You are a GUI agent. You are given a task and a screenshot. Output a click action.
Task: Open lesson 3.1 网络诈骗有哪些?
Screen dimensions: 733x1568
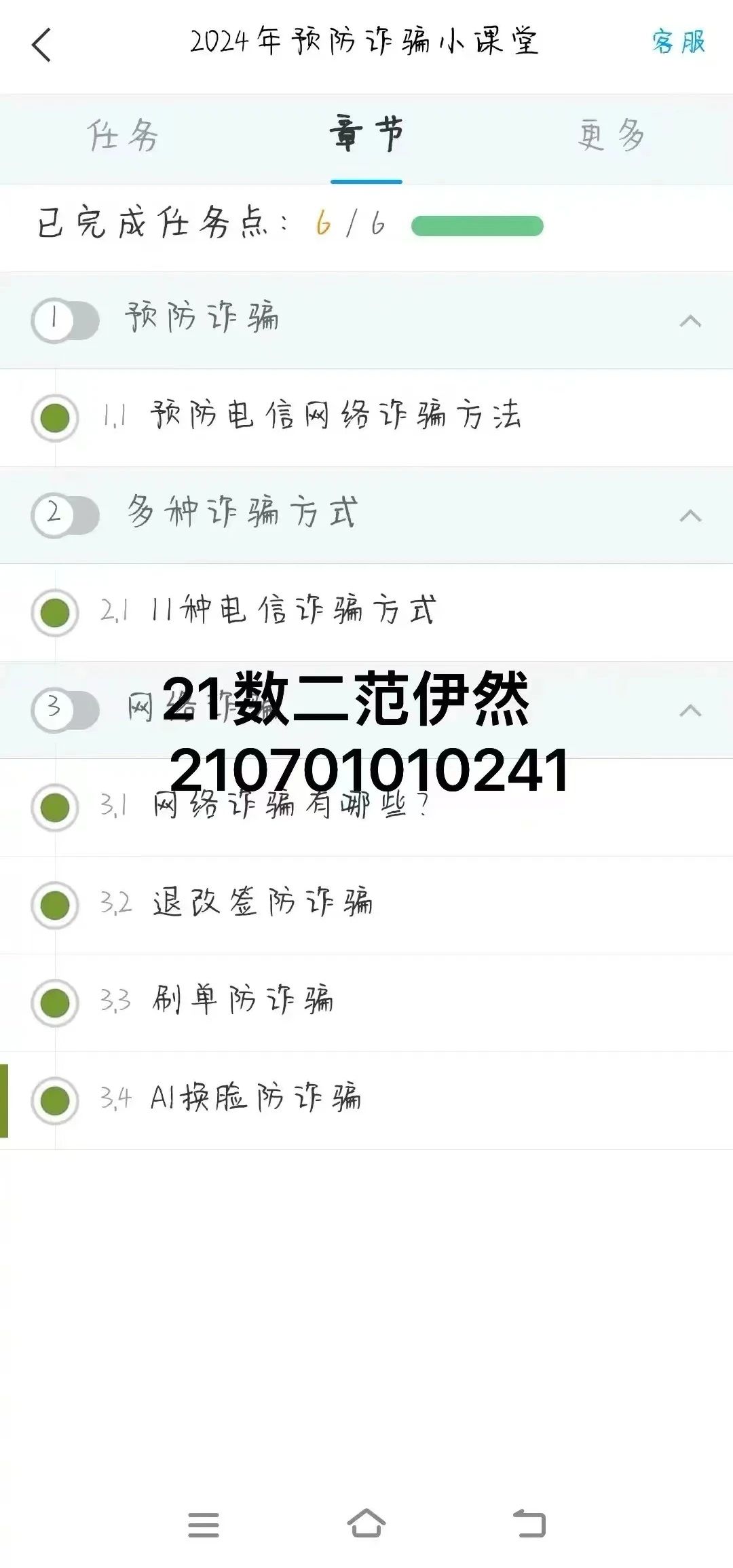(366, 808)
